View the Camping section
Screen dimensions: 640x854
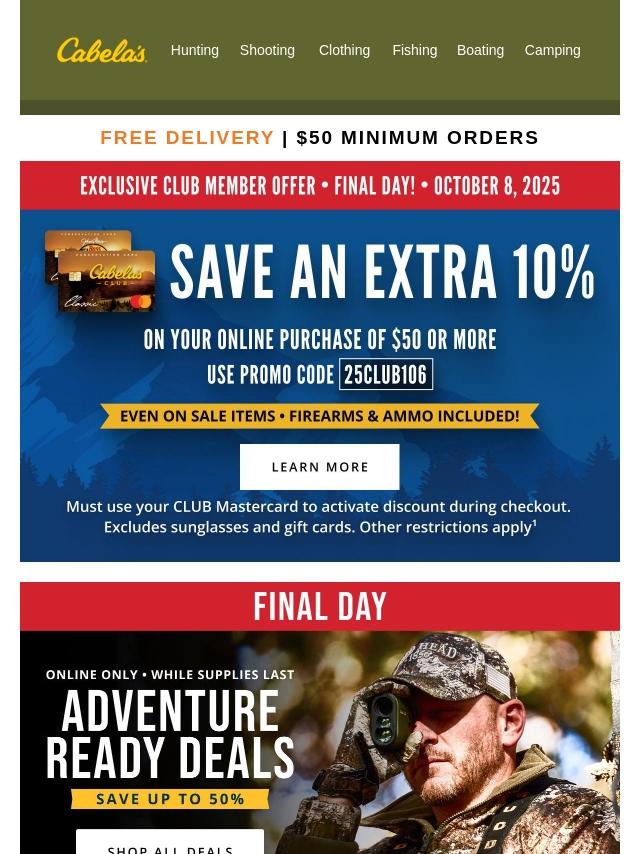552,50
